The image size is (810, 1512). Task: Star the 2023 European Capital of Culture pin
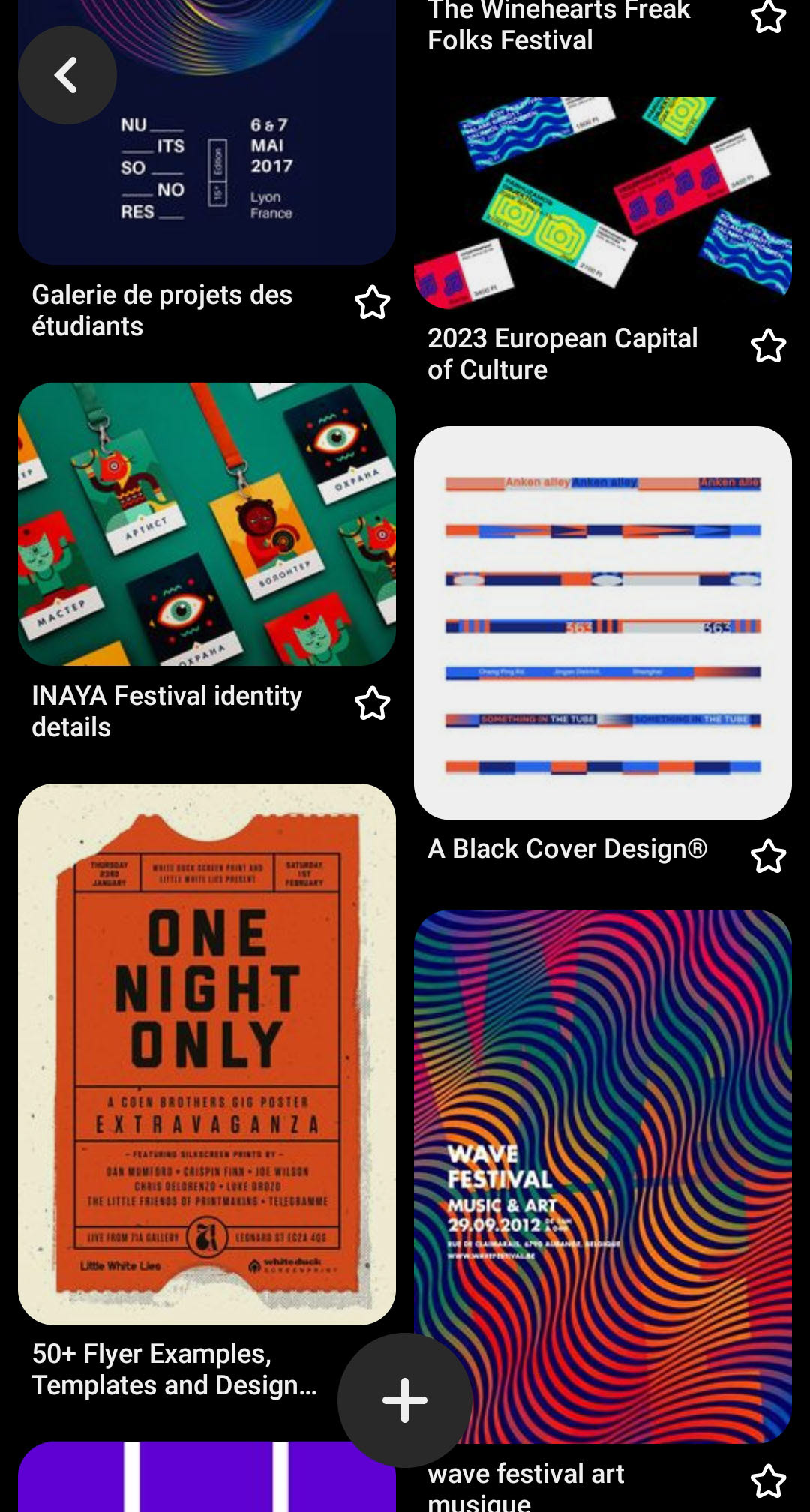click(769, 346)
